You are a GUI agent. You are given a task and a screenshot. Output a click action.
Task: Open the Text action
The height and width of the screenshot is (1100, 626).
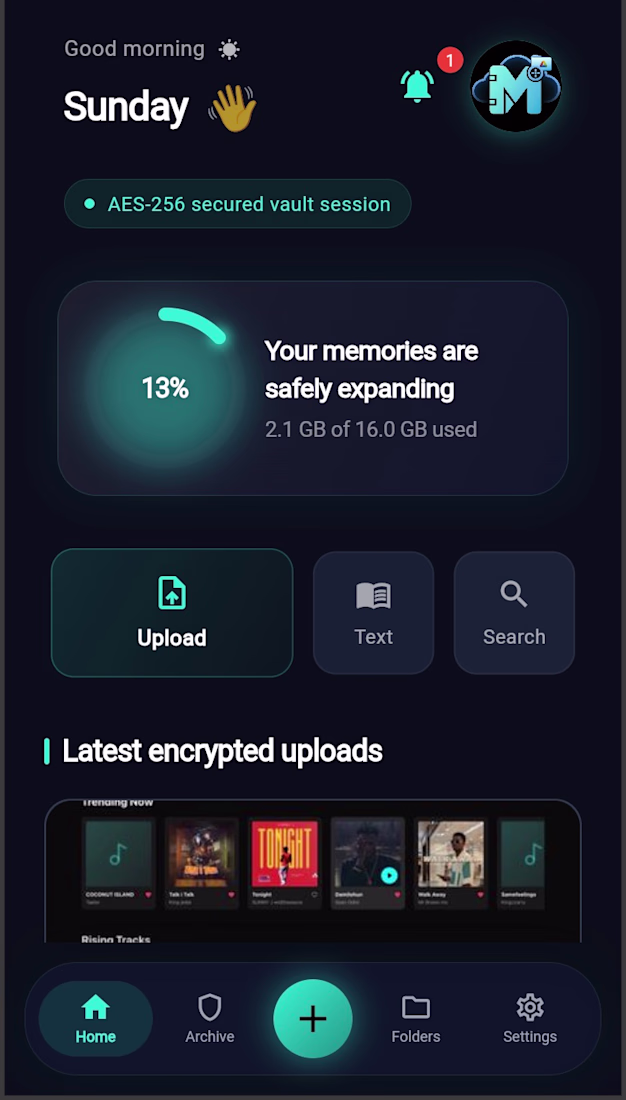coord(373,612)
